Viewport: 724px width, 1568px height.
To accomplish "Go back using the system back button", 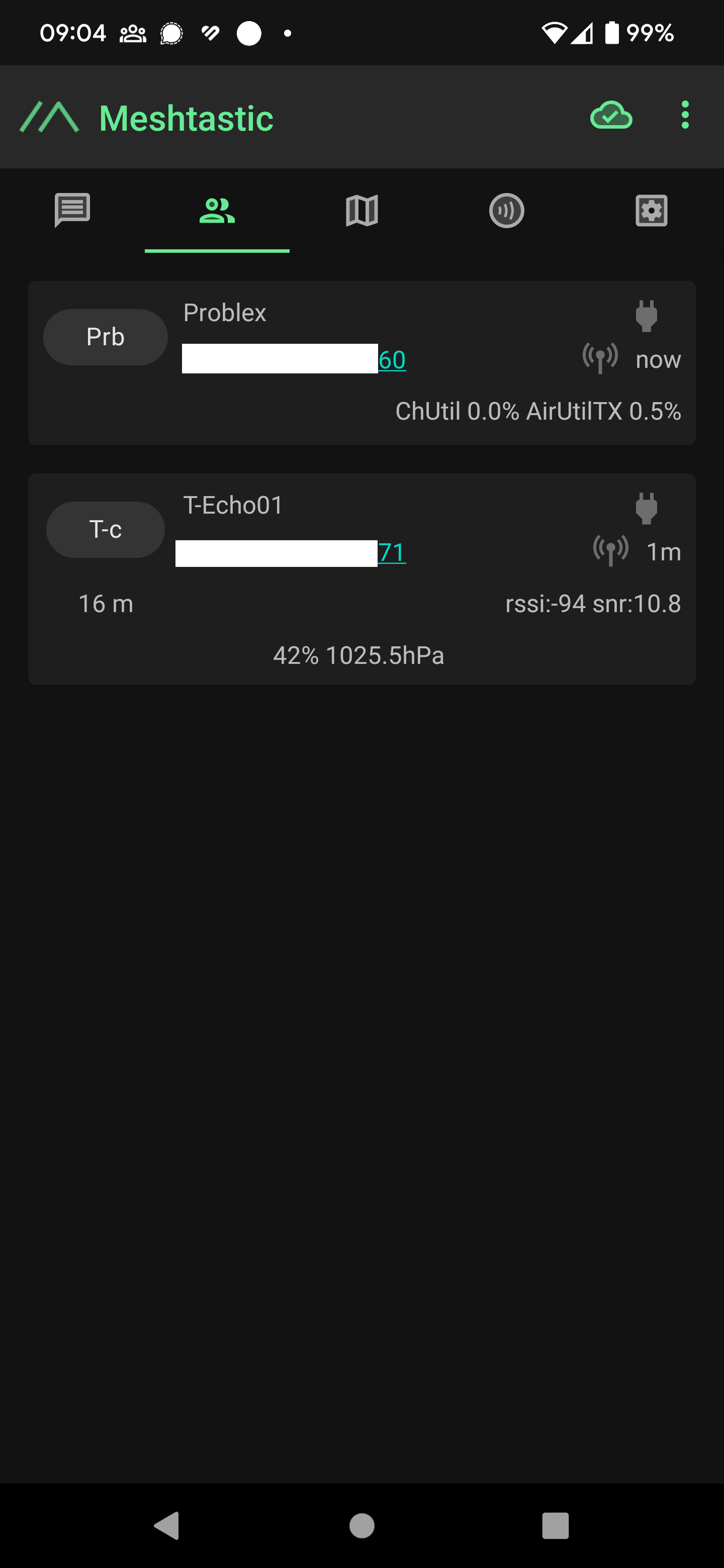I will tap(167, 1525).
